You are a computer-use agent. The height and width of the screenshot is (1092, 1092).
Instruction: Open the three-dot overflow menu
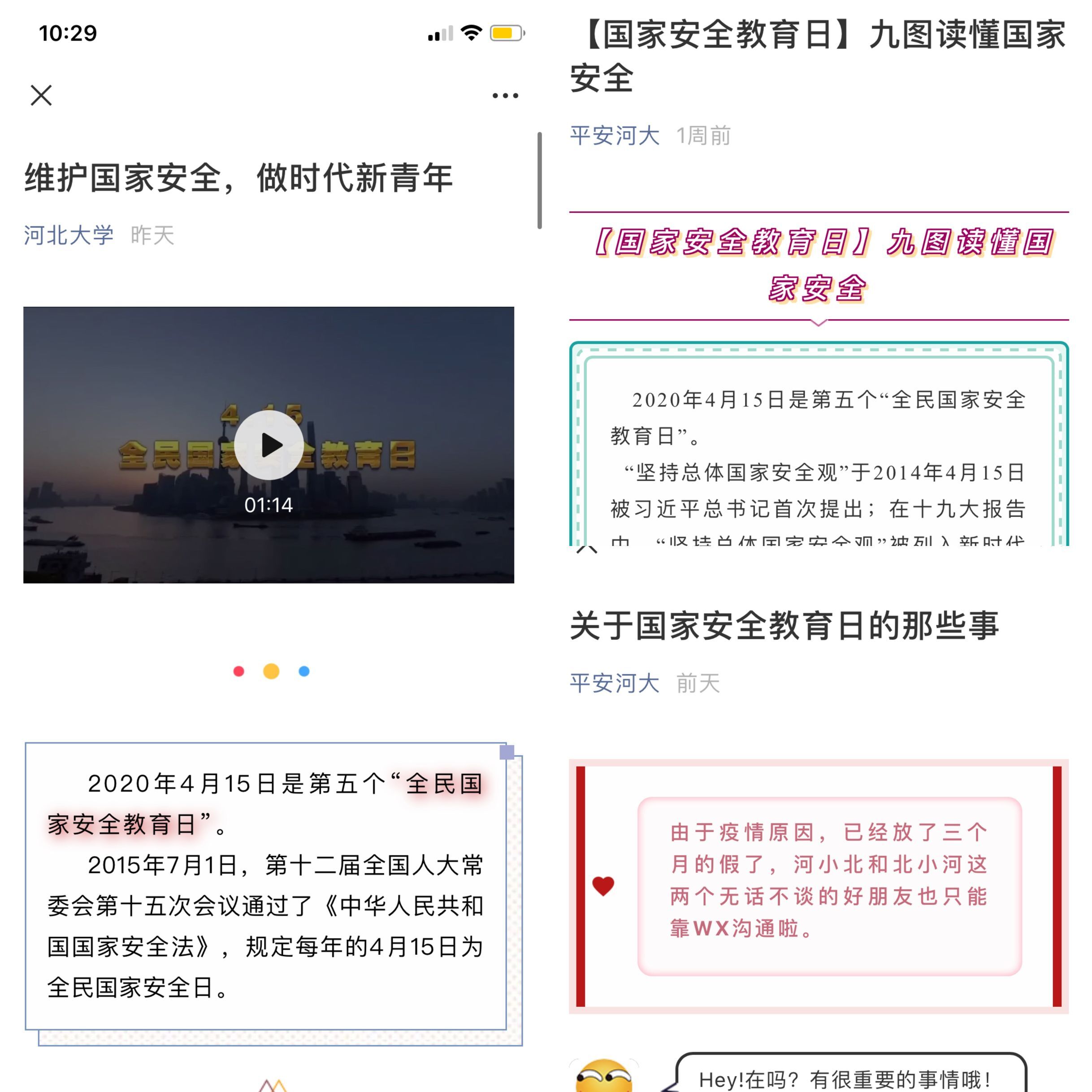tap(505, 95)
